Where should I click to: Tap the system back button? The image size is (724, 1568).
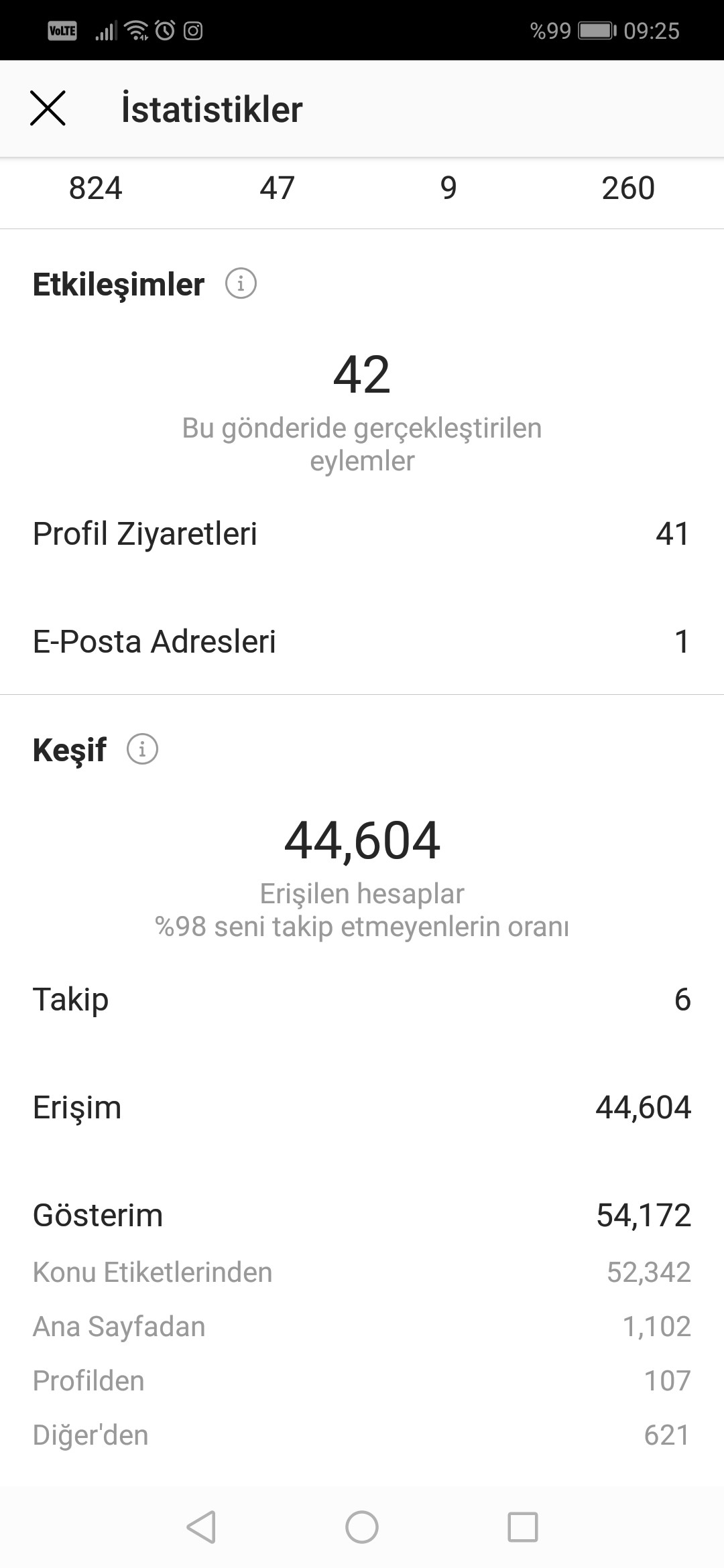pos(201,1527)
